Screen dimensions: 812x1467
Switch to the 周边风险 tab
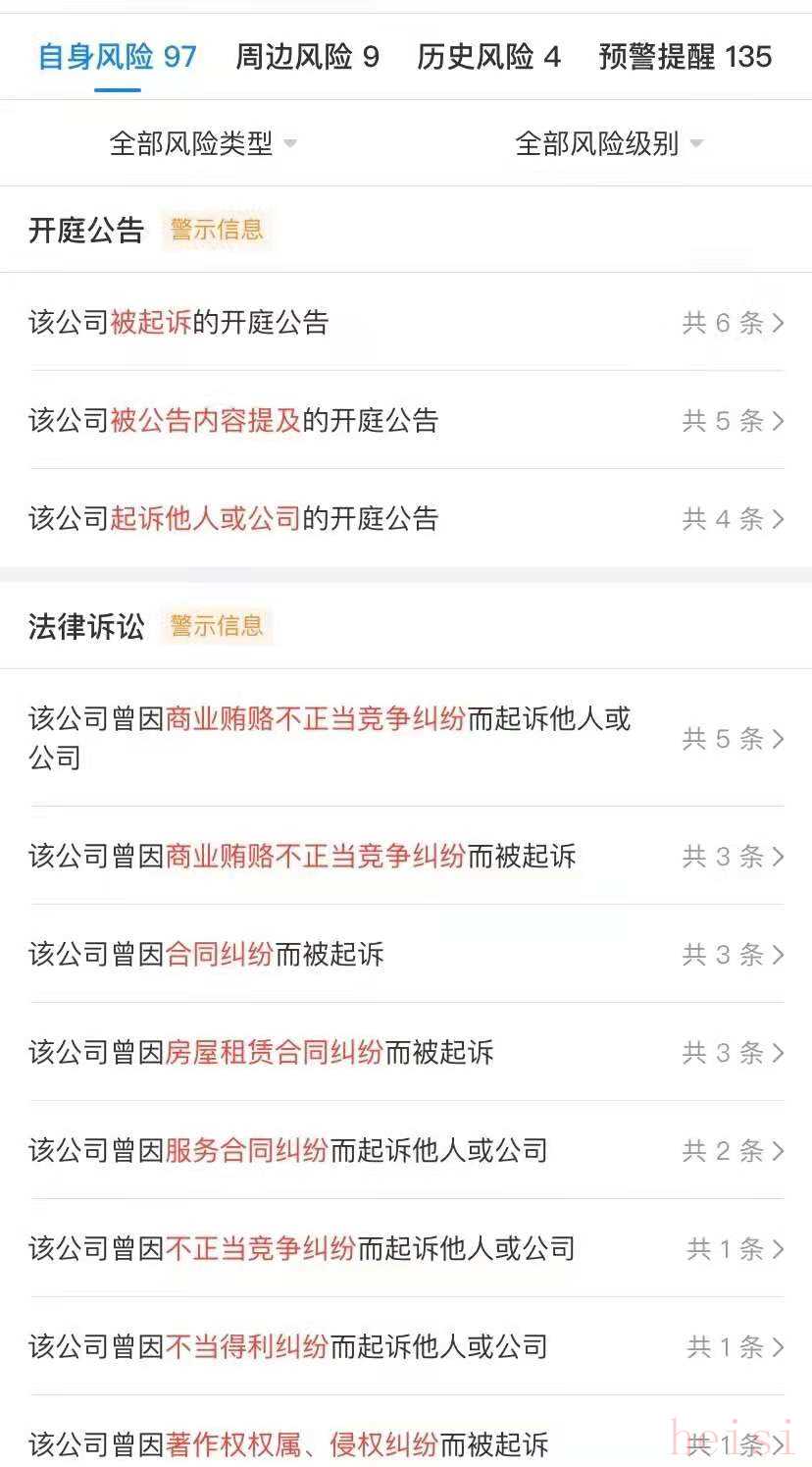click(x=307, y=57)
